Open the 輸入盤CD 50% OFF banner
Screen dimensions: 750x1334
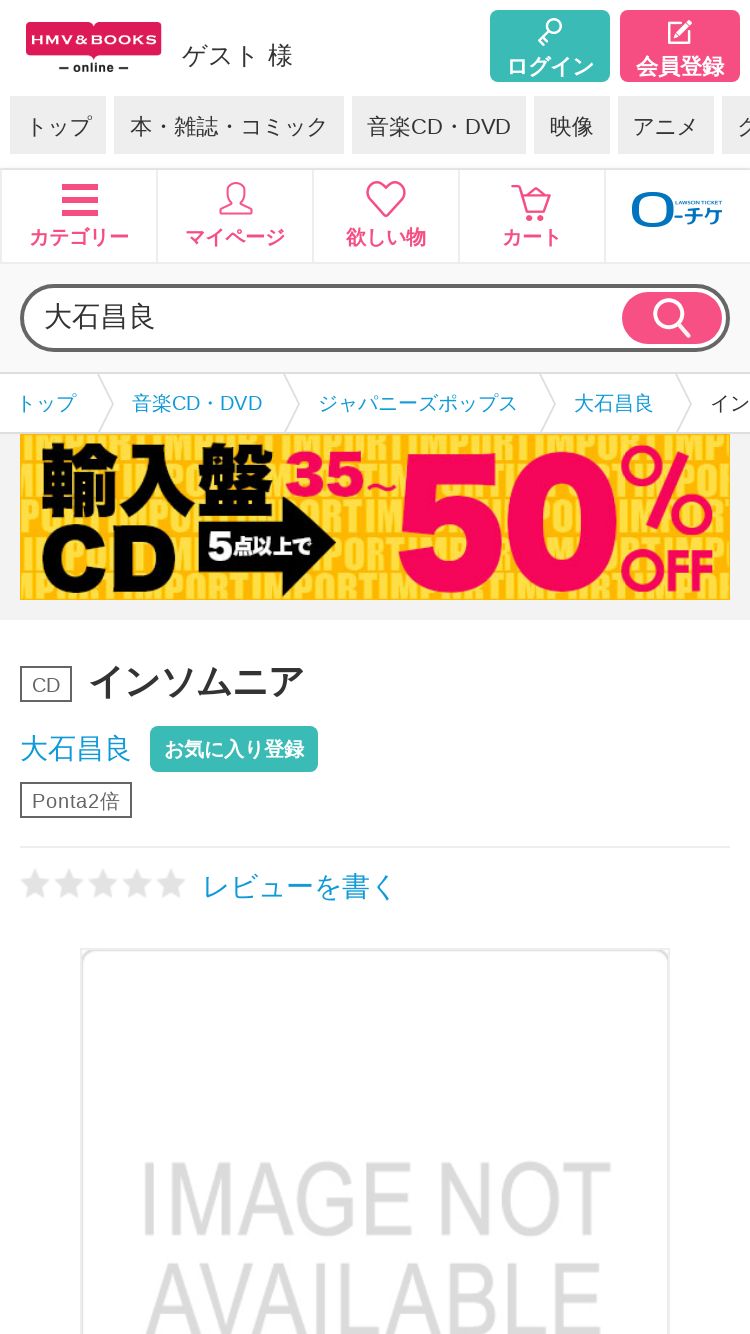click(375, 517)
